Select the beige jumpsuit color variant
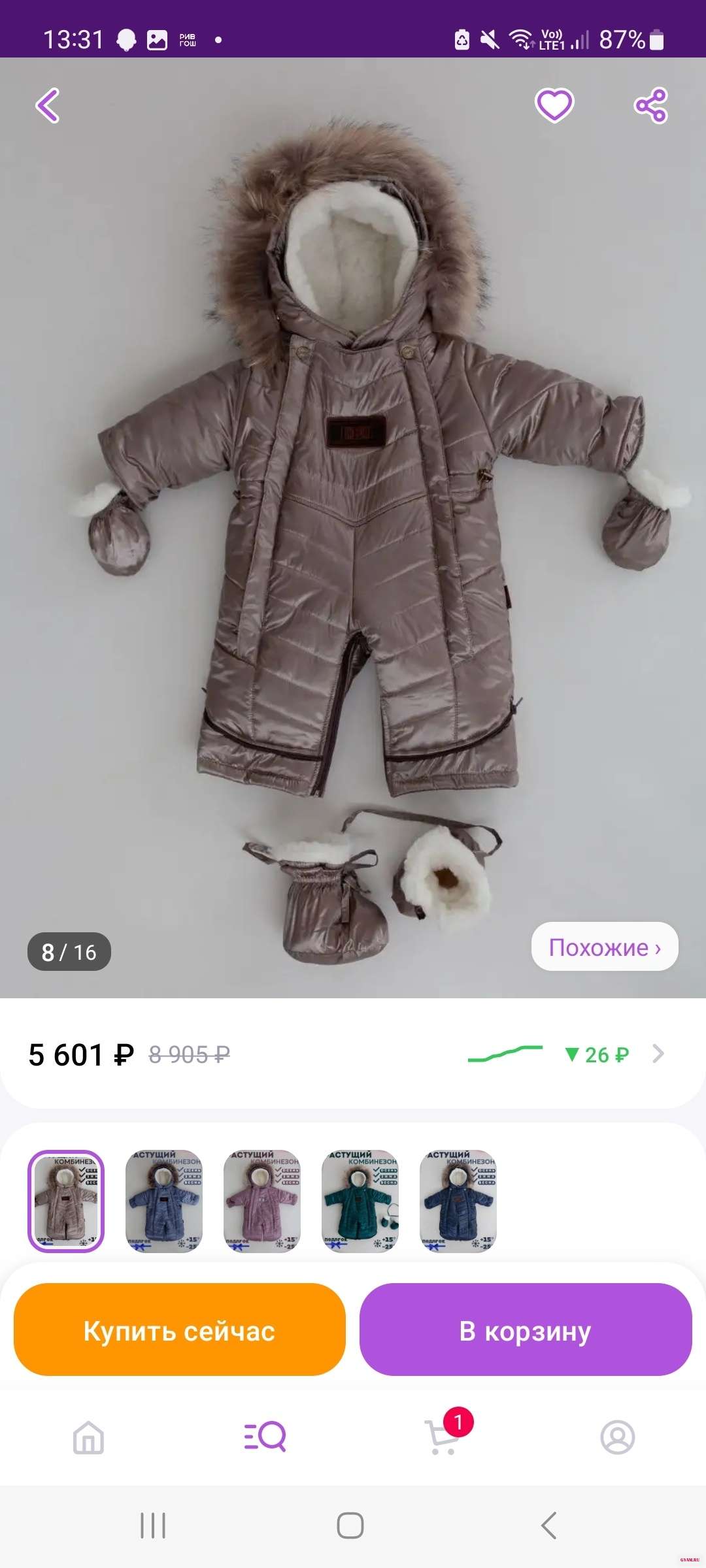Viewport: 706px width, 1568px height. click(x=66, y=1201)
